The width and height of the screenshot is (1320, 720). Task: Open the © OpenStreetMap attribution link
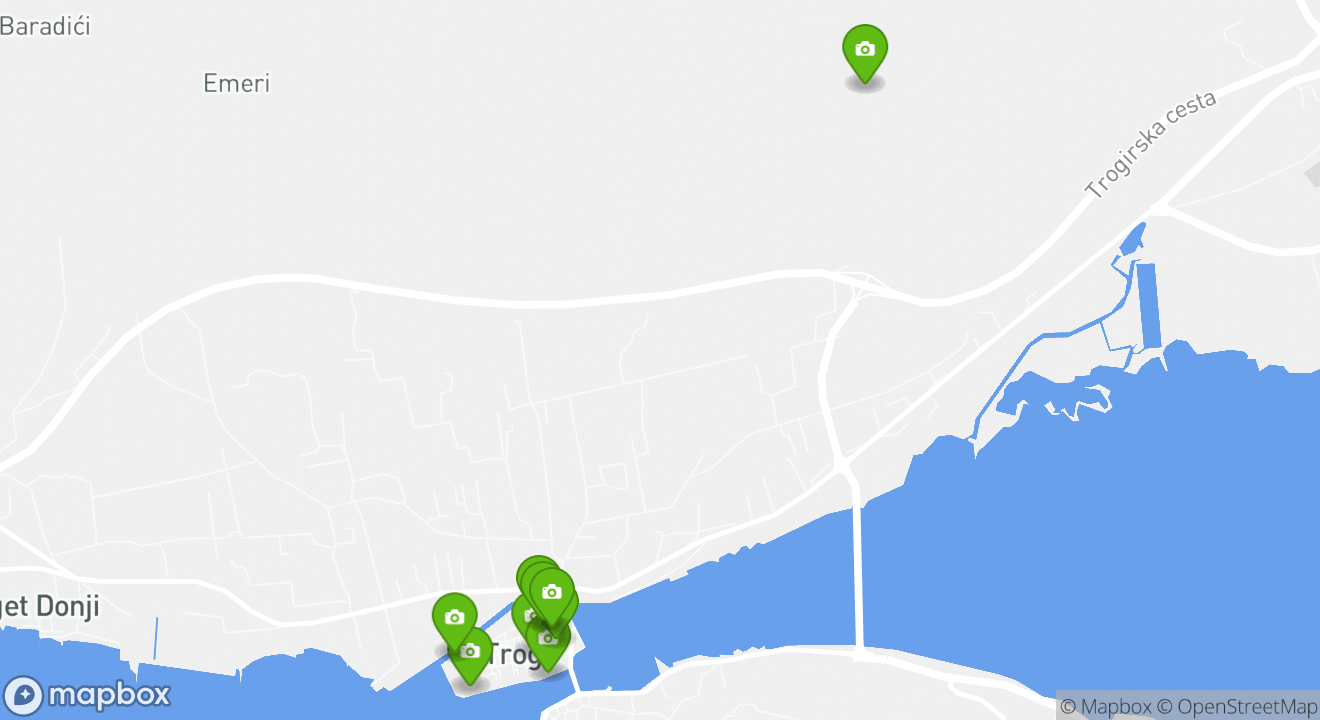1237,706
